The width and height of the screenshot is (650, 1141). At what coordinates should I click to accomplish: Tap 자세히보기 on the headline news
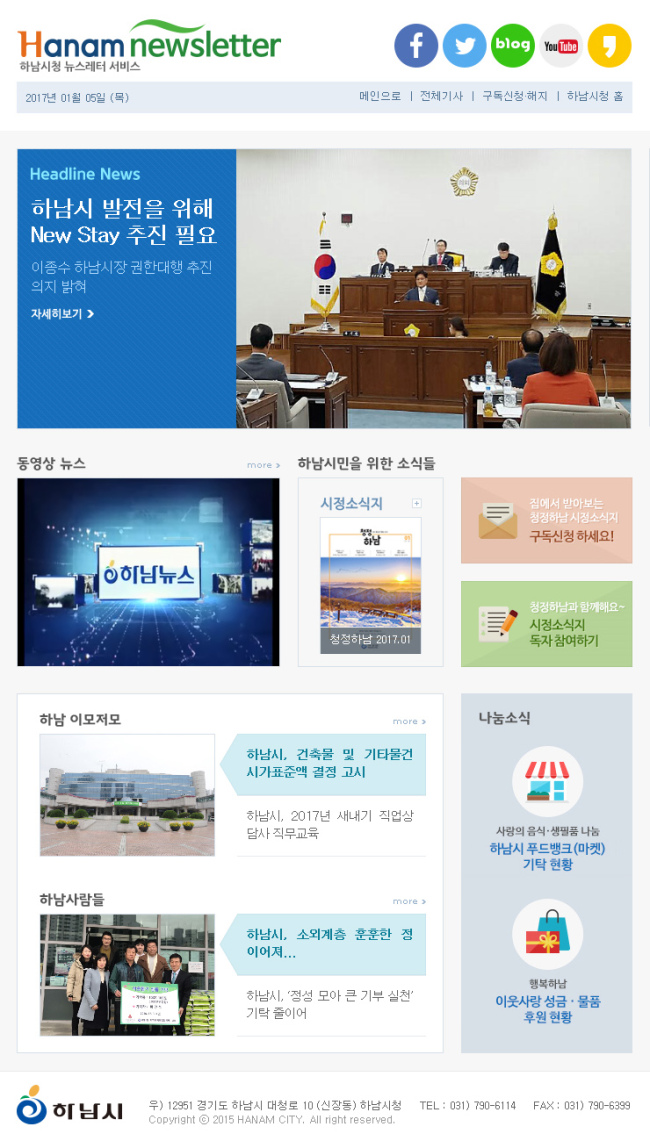click(x=63, y=314)
